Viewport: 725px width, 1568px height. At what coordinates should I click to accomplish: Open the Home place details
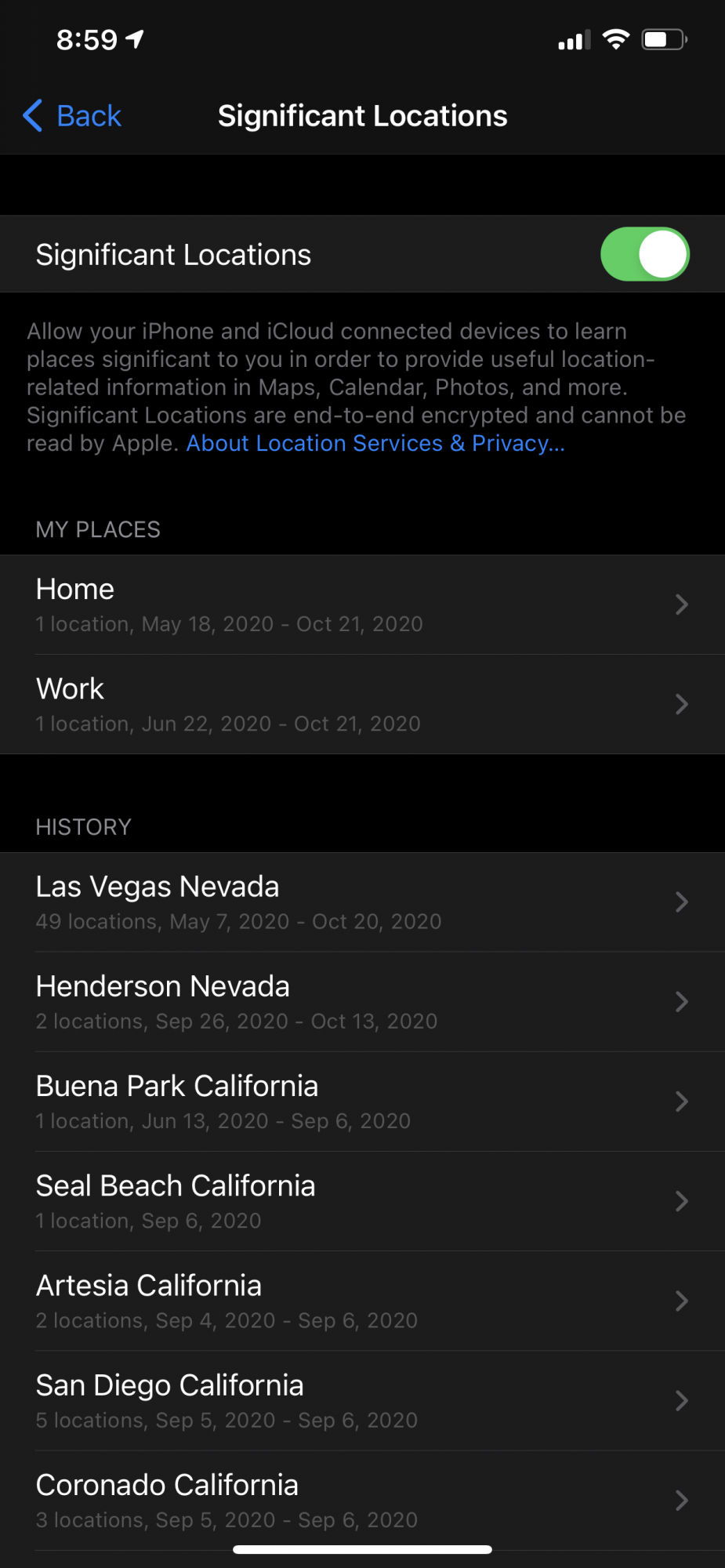tap(362, 604)
